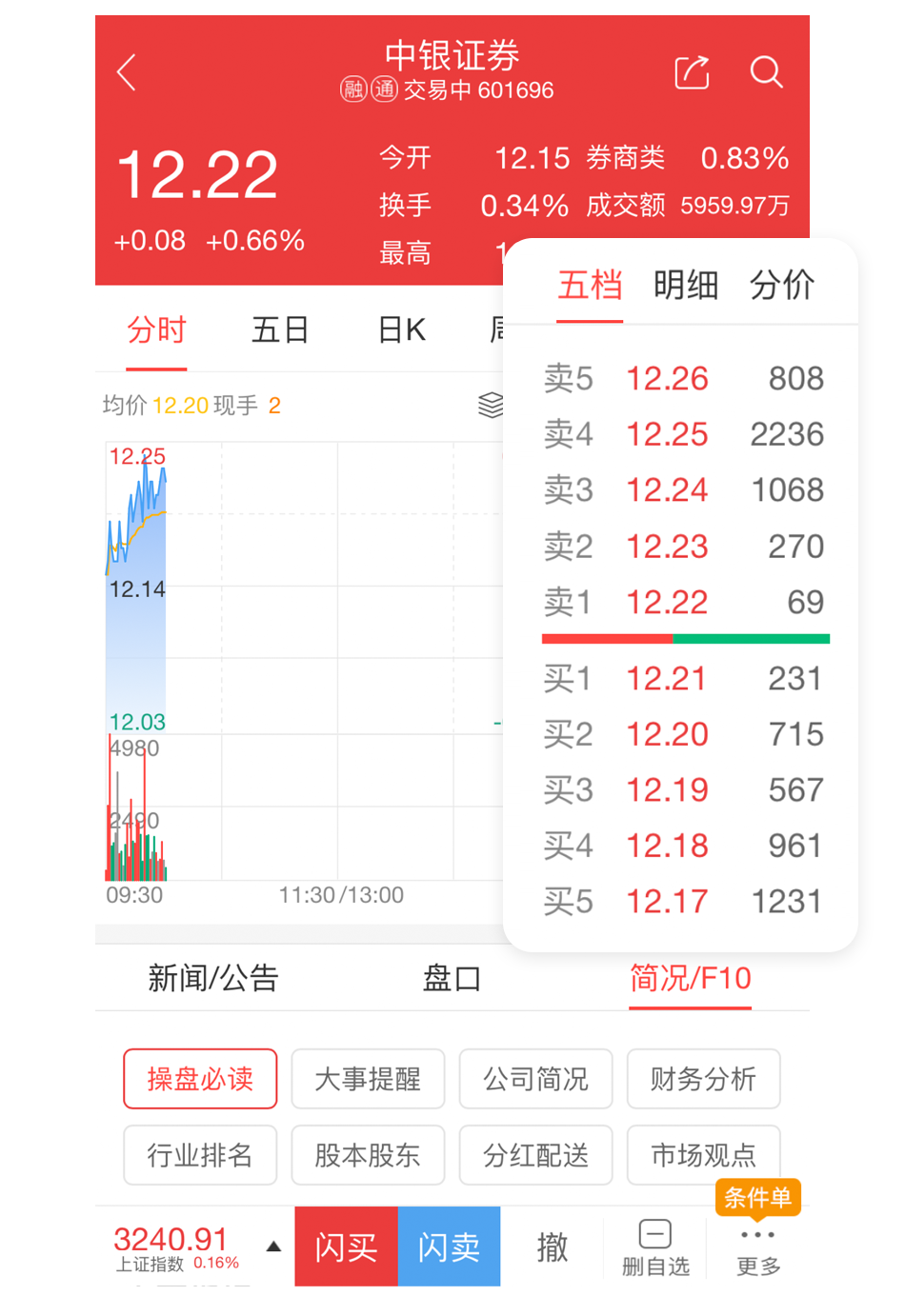Image resolution: width=905 pixels, height=1316 pixels.
Task: Switch to the 五日 chart tab
Action: tap(280, 330)
